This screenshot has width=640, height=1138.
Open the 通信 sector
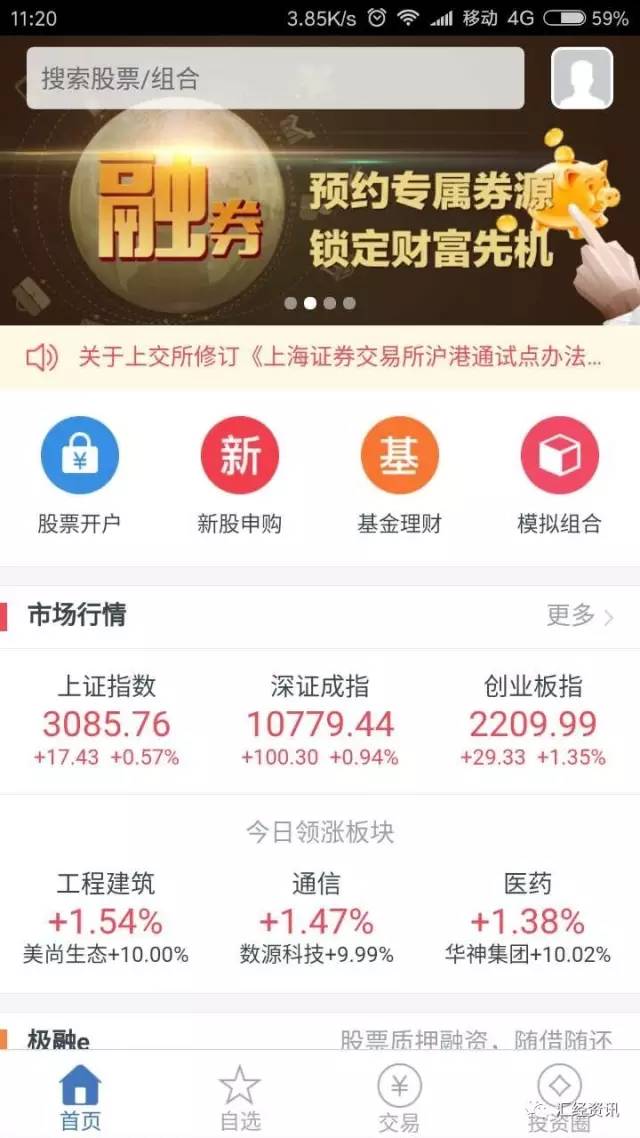coord(316,918)
